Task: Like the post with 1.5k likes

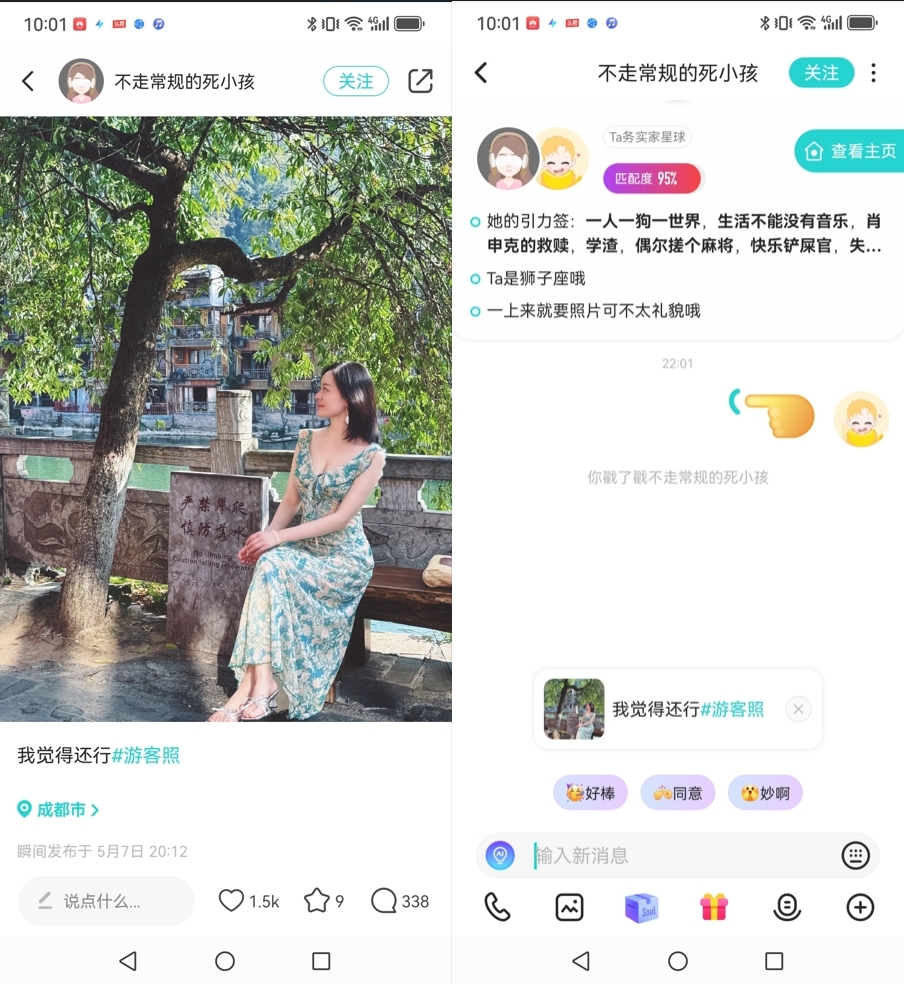Action: [x=232, y=901]
